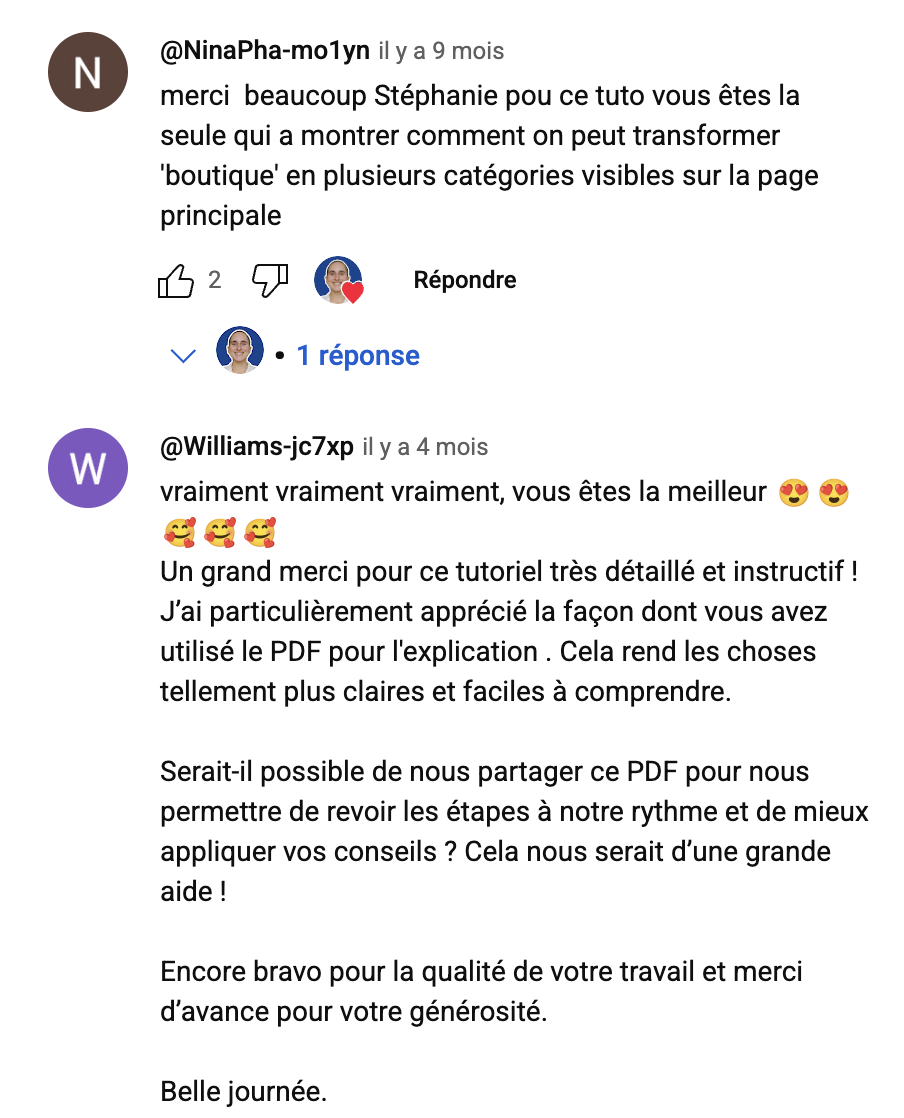This screenshot has height=1118, width=904.
Task: Open the @Williams-jc7xp channel name
Action: pyautogui.click(x=257, y=447)
